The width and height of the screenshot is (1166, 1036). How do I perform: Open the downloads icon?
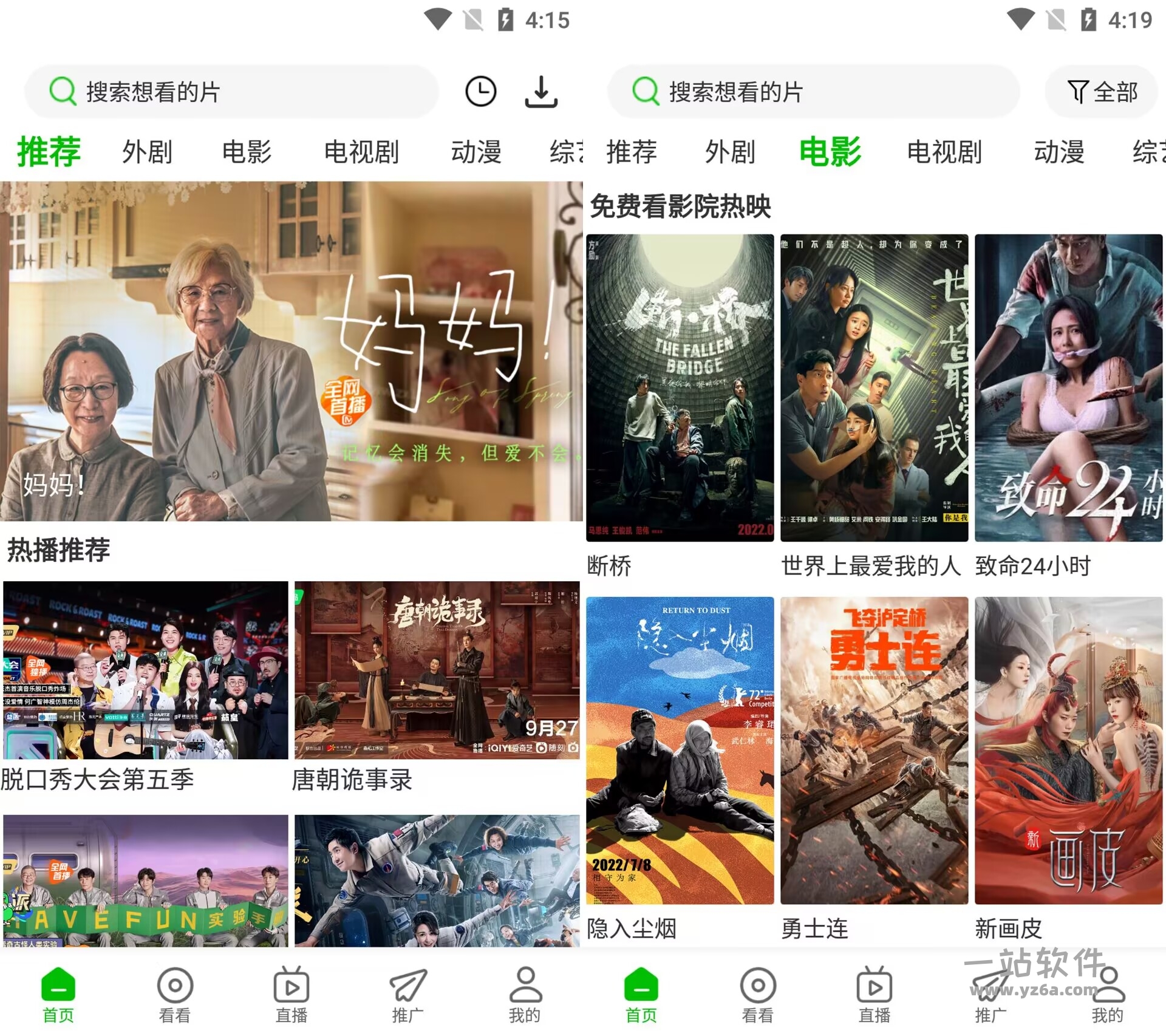(540, 92)
